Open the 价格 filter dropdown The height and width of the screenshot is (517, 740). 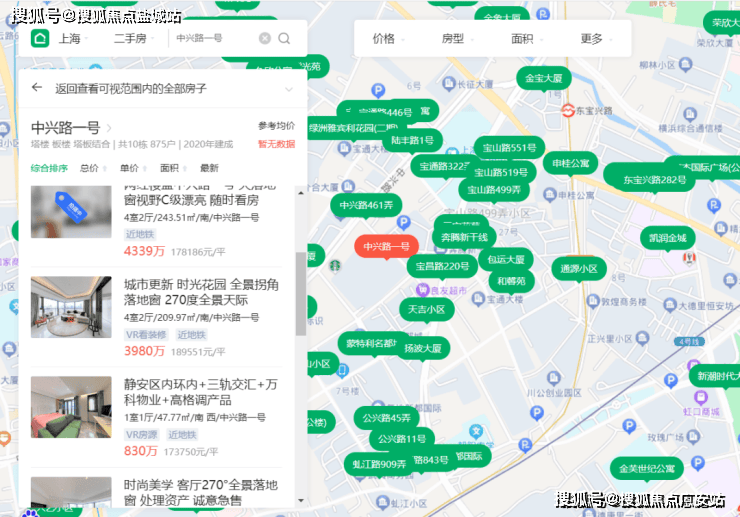coord(389,39)
